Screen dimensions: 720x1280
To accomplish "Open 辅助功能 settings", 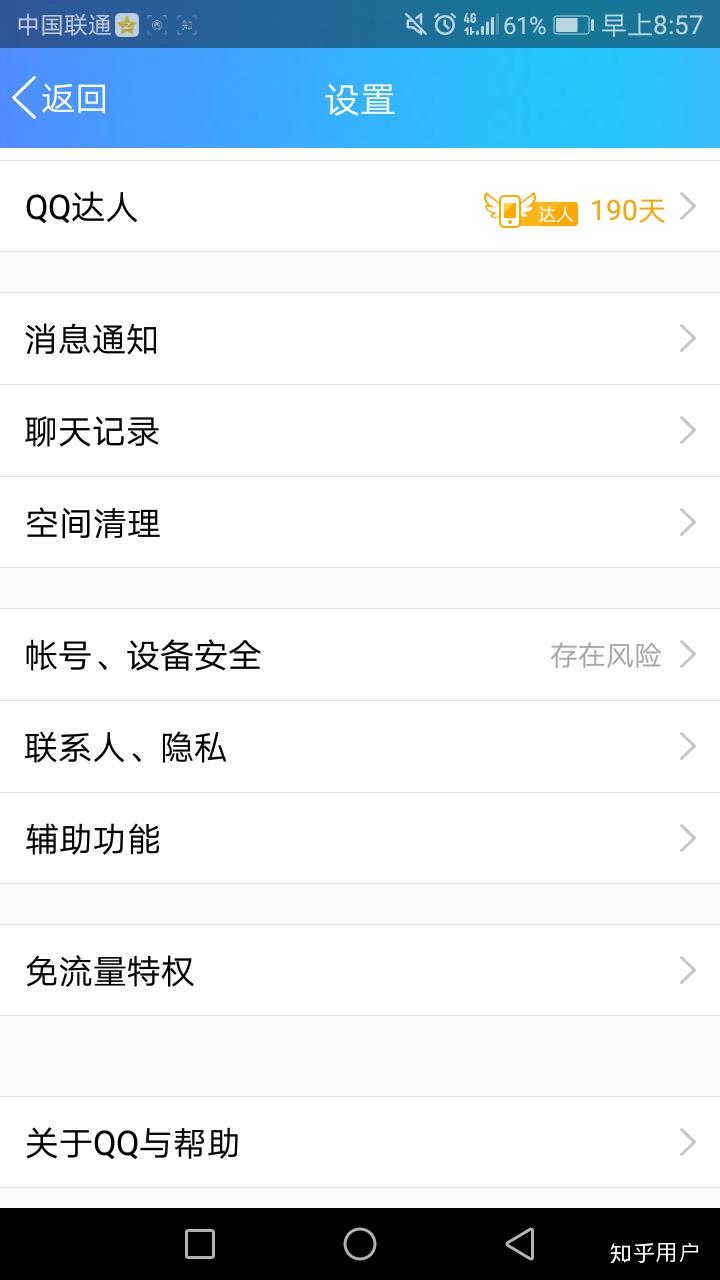I will pos(360,839).
